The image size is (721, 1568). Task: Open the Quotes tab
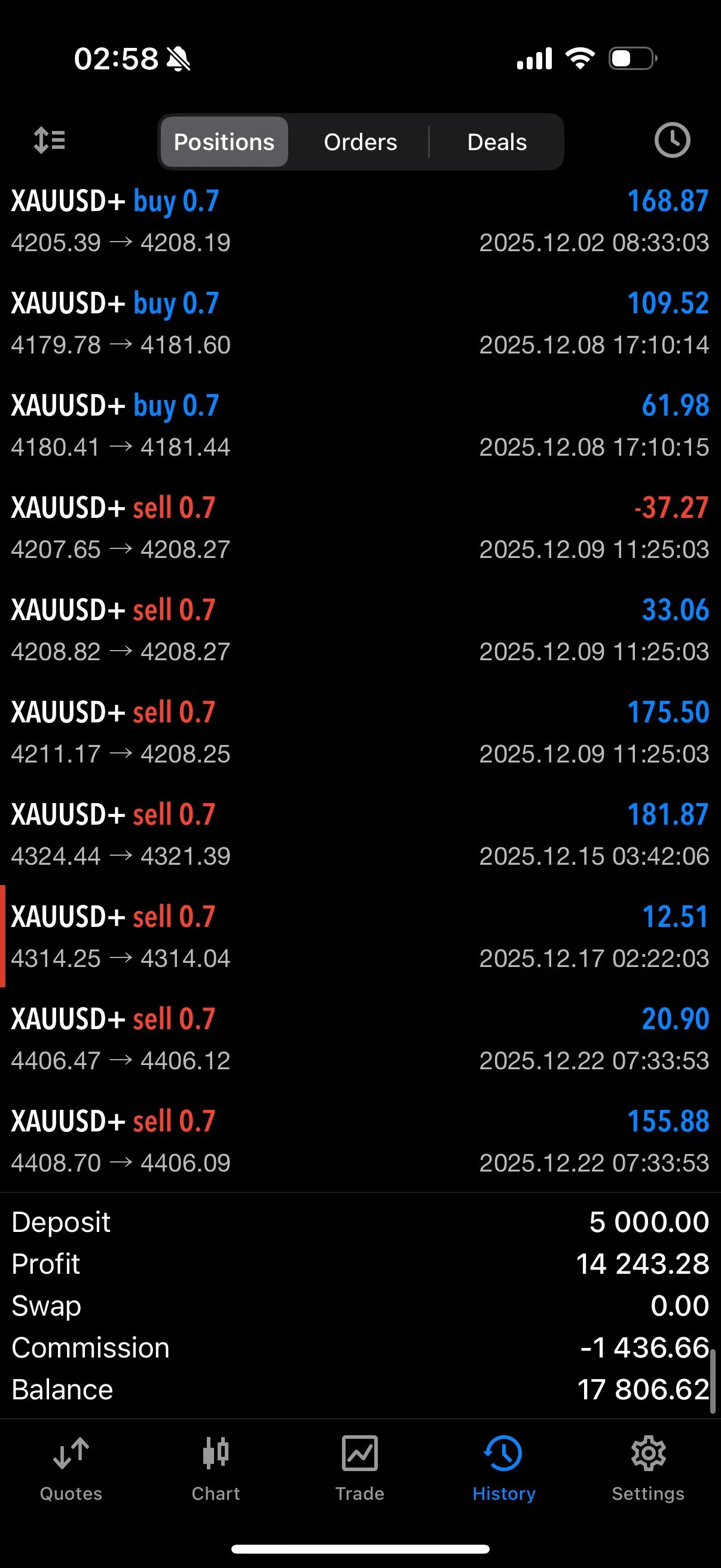pyautogui.click(x=71, y=1468)
